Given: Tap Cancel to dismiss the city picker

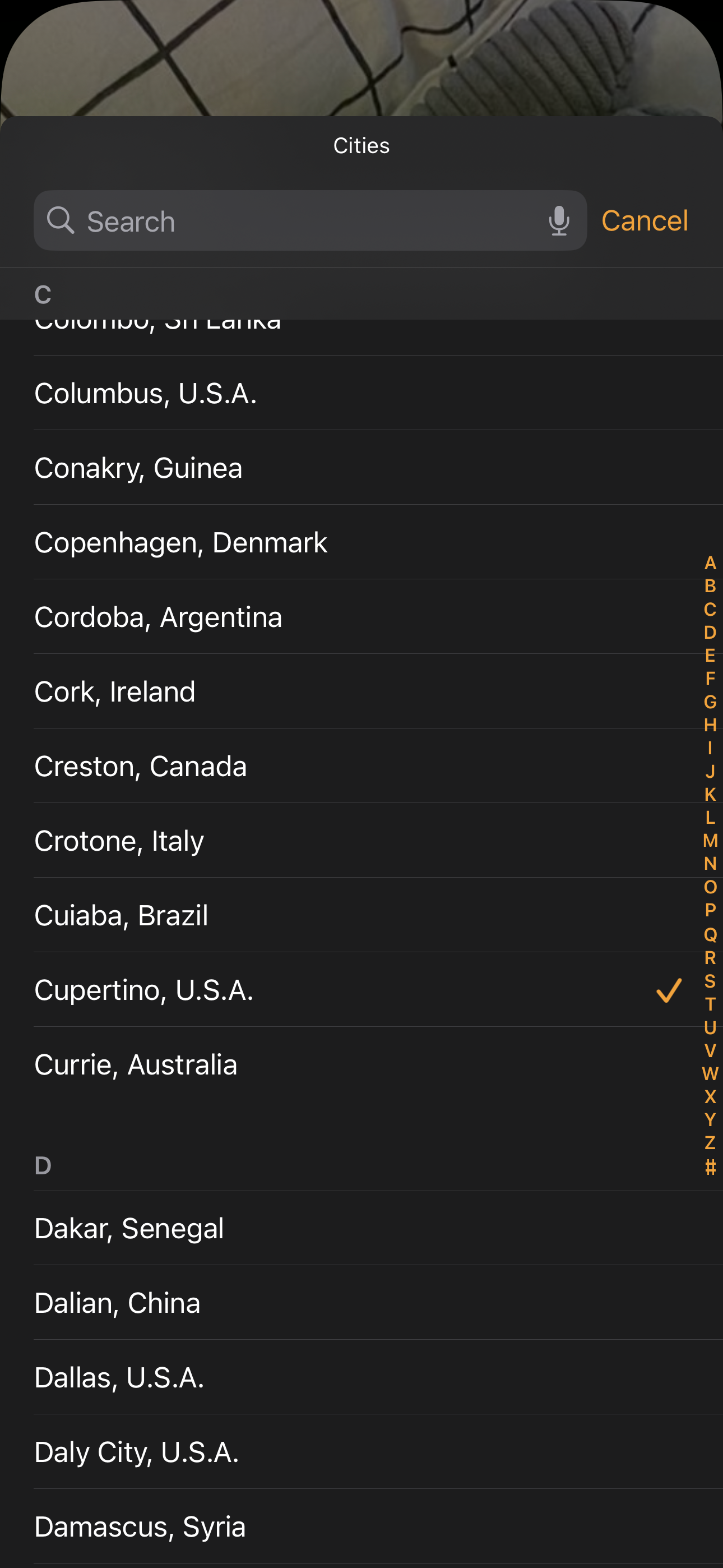Looking at the screenshot, I should pyautogui.click(x=645, y=220).
